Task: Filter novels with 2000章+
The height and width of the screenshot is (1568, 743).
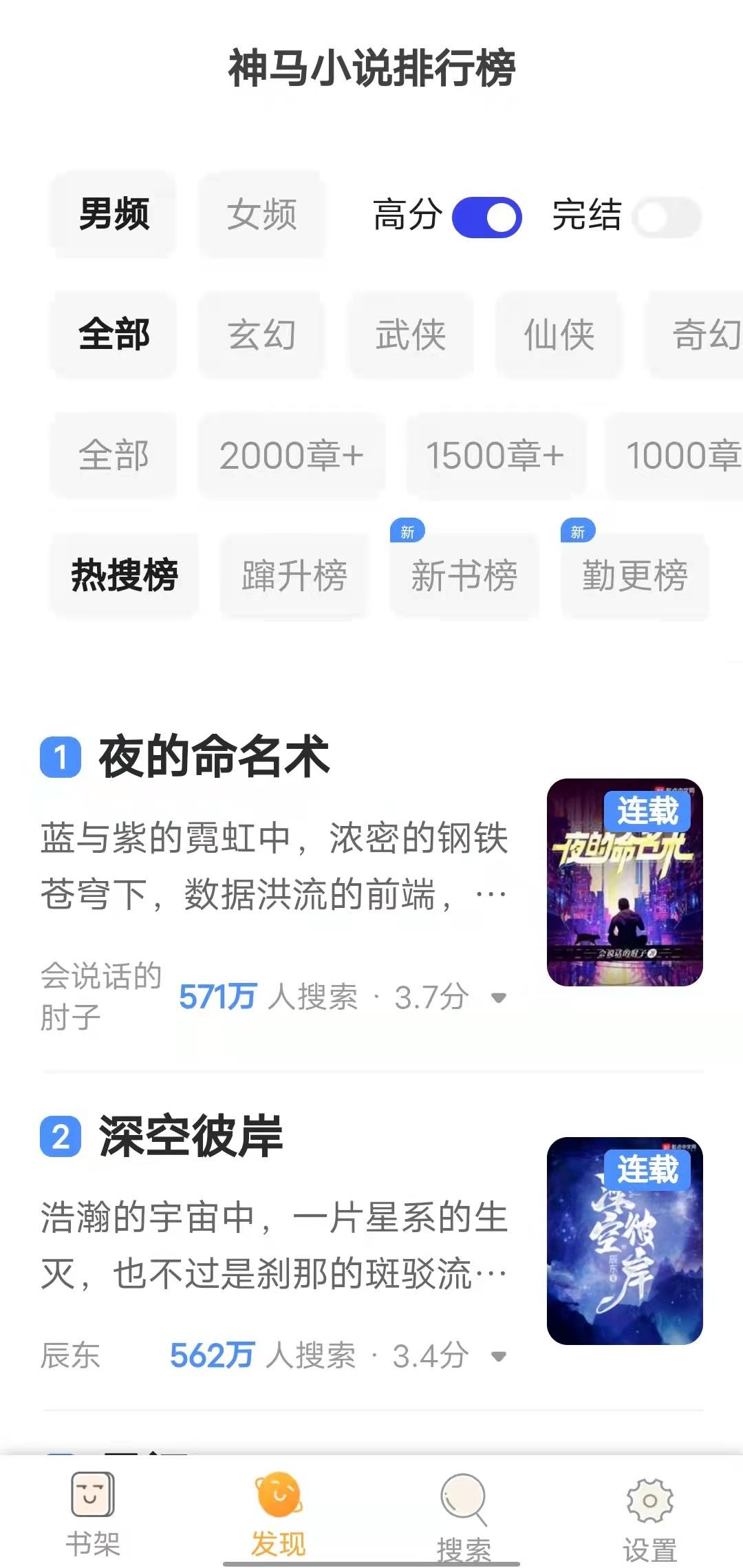Action: click(x=292, y=456)
